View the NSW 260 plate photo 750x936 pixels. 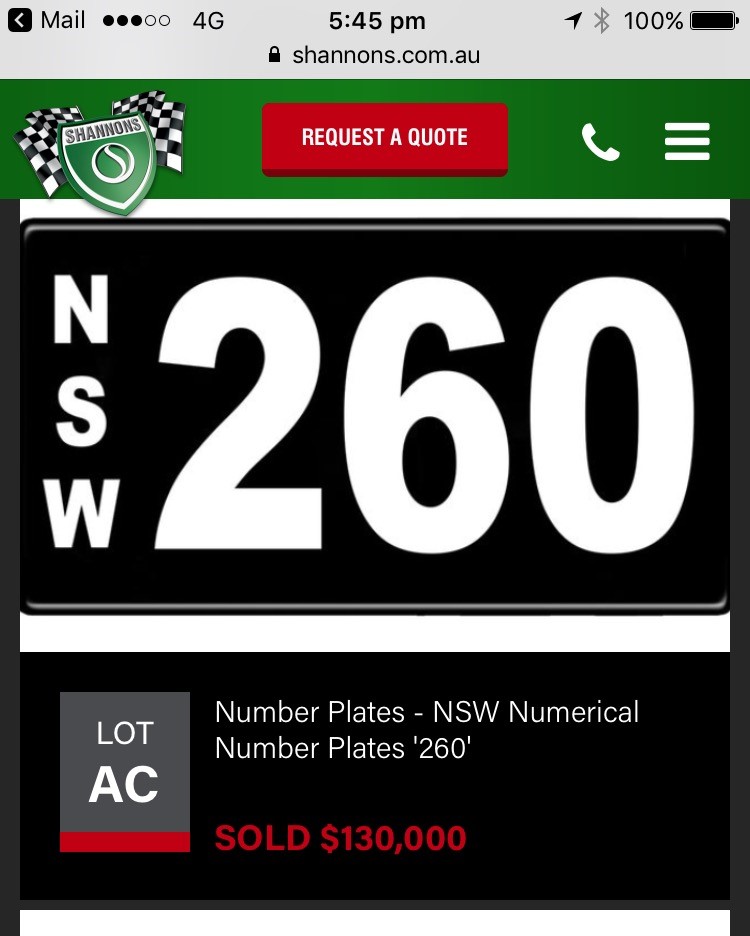coord(375,417)
